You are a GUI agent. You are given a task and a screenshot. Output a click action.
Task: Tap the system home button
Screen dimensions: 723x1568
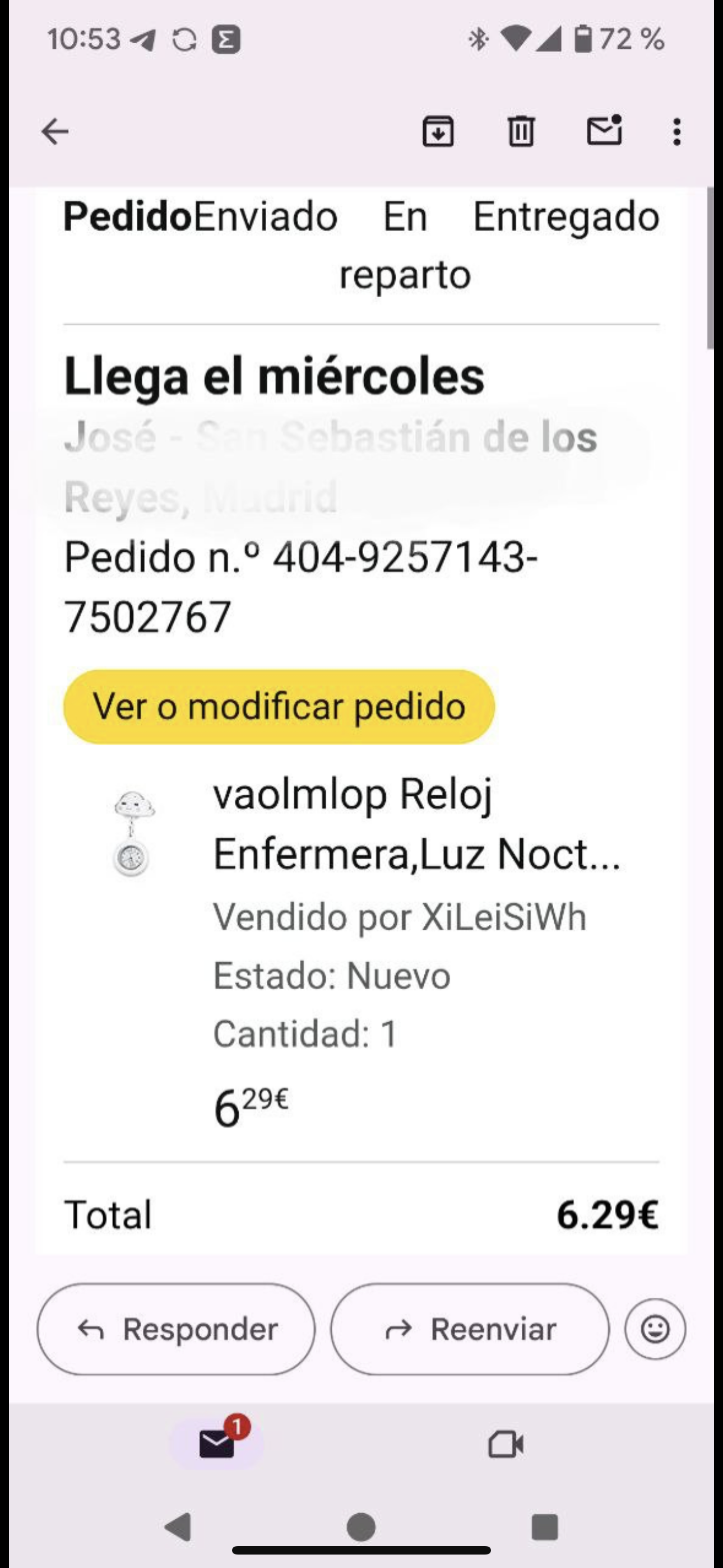(x=361, y=1527)
